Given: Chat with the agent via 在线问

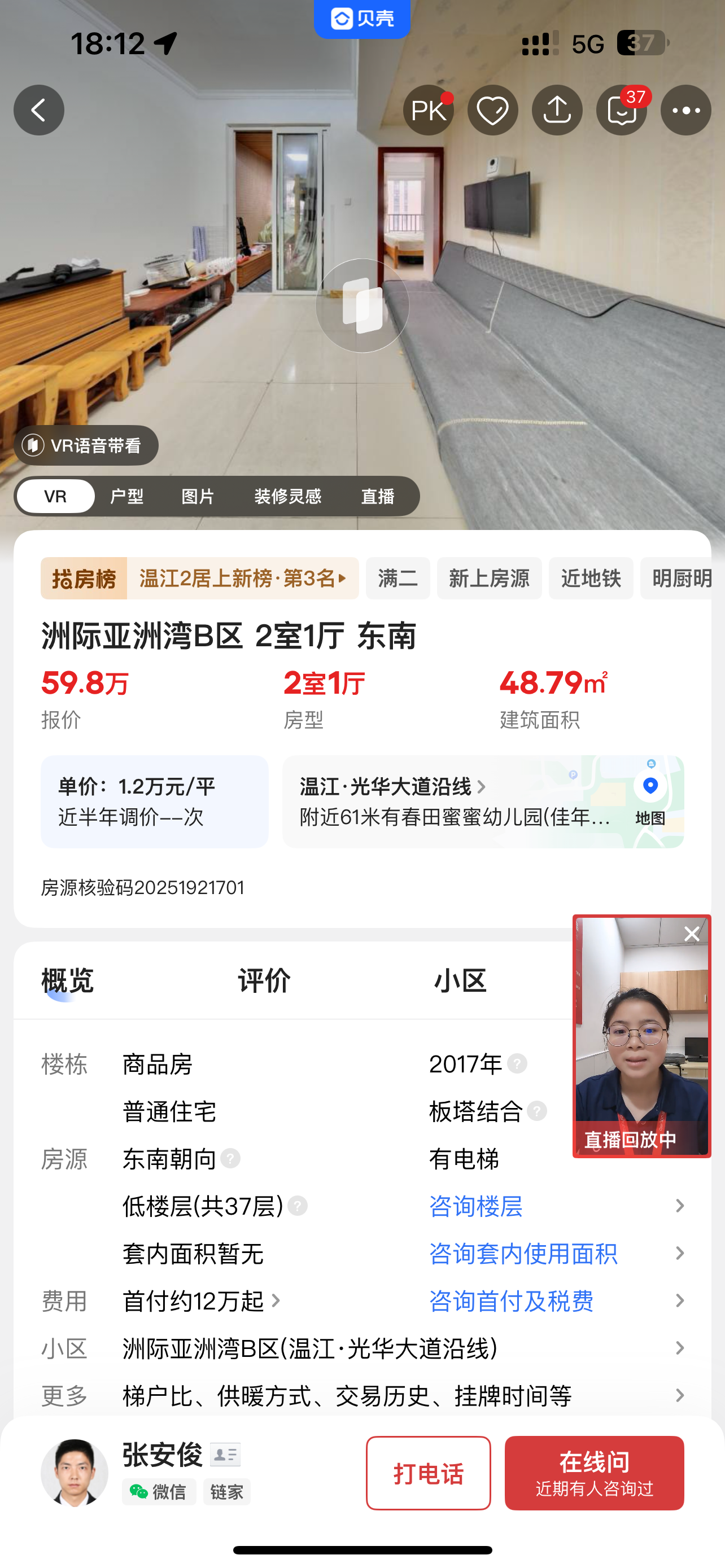Looking at the screenshot, I should click(x=594, y=1473).
